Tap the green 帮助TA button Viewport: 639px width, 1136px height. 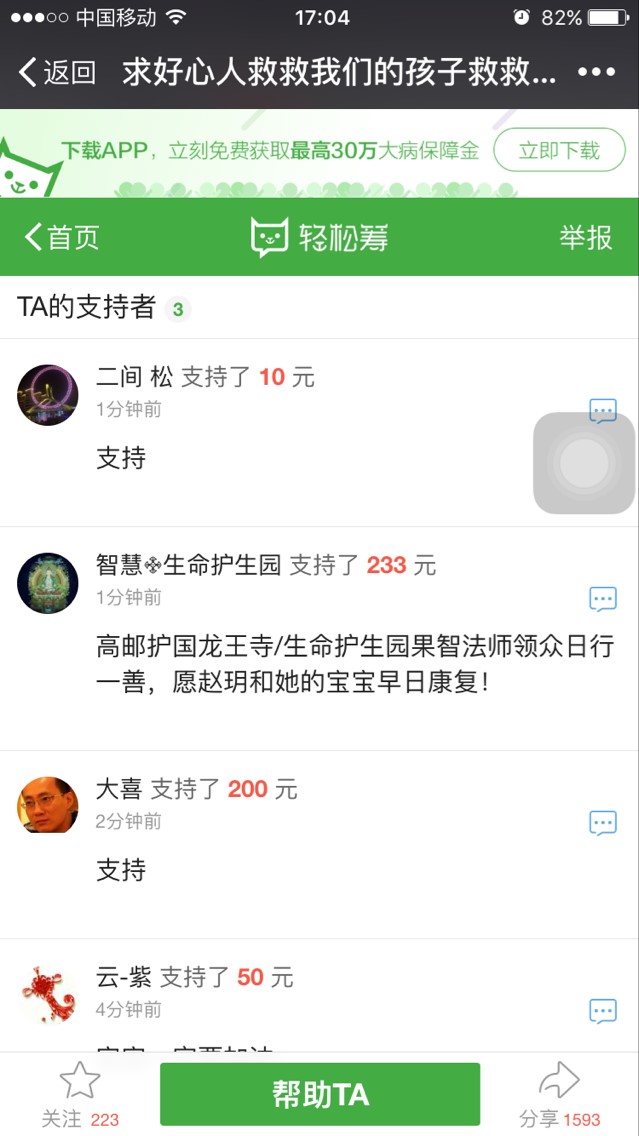tap(320, 1094)
